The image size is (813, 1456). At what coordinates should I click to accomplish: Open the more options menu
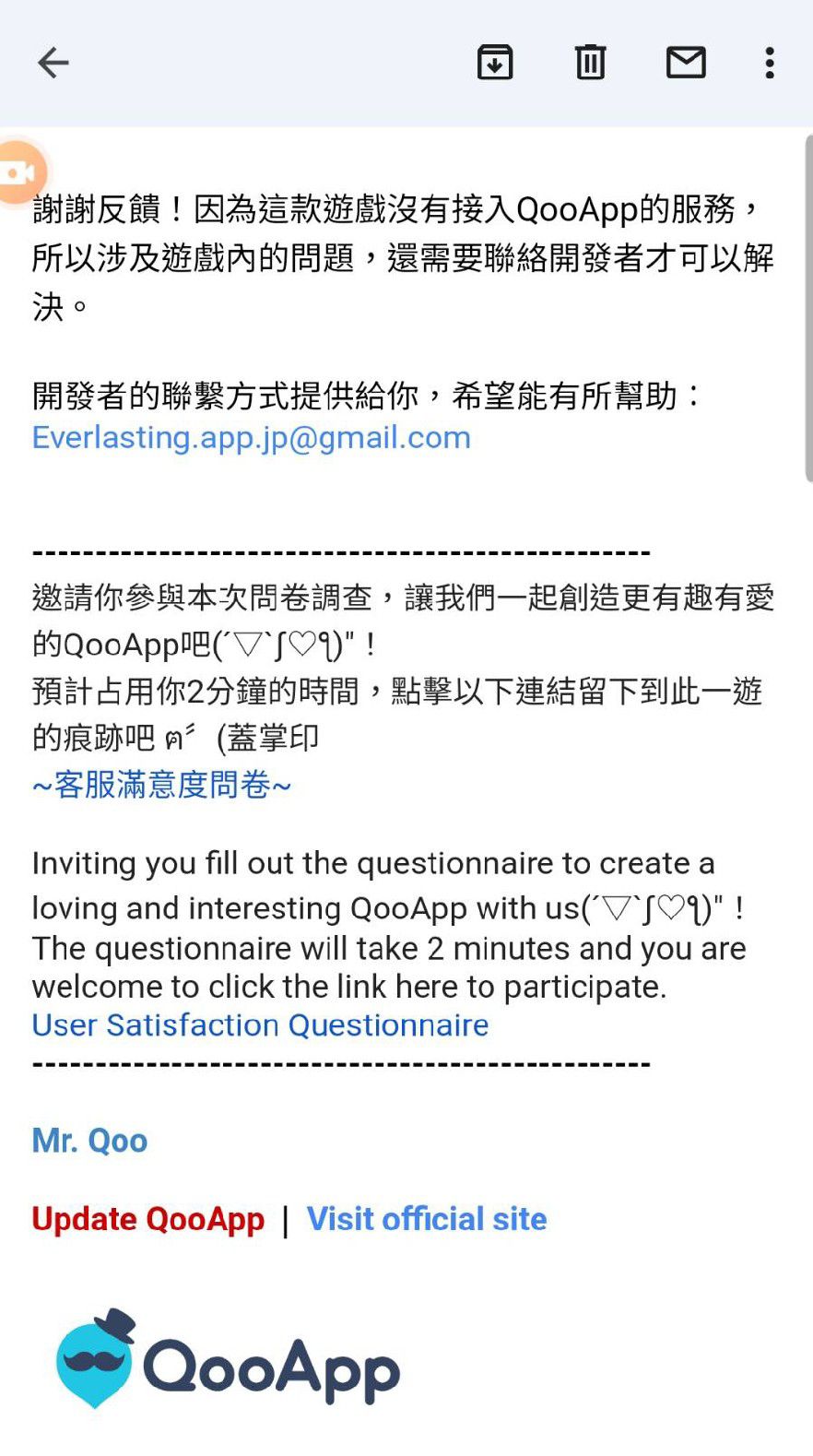click(770, 63)
